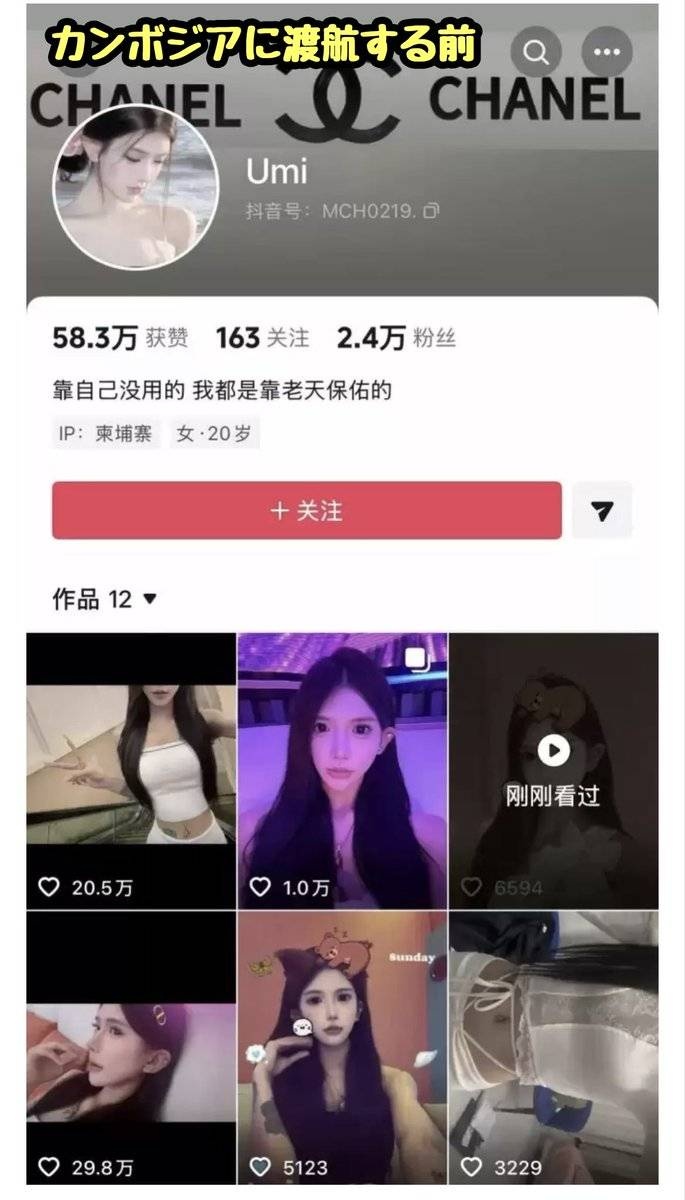Copy the Douyin ID MCH0219
This screenshot has width=685, height=1200.
point(431,211)
